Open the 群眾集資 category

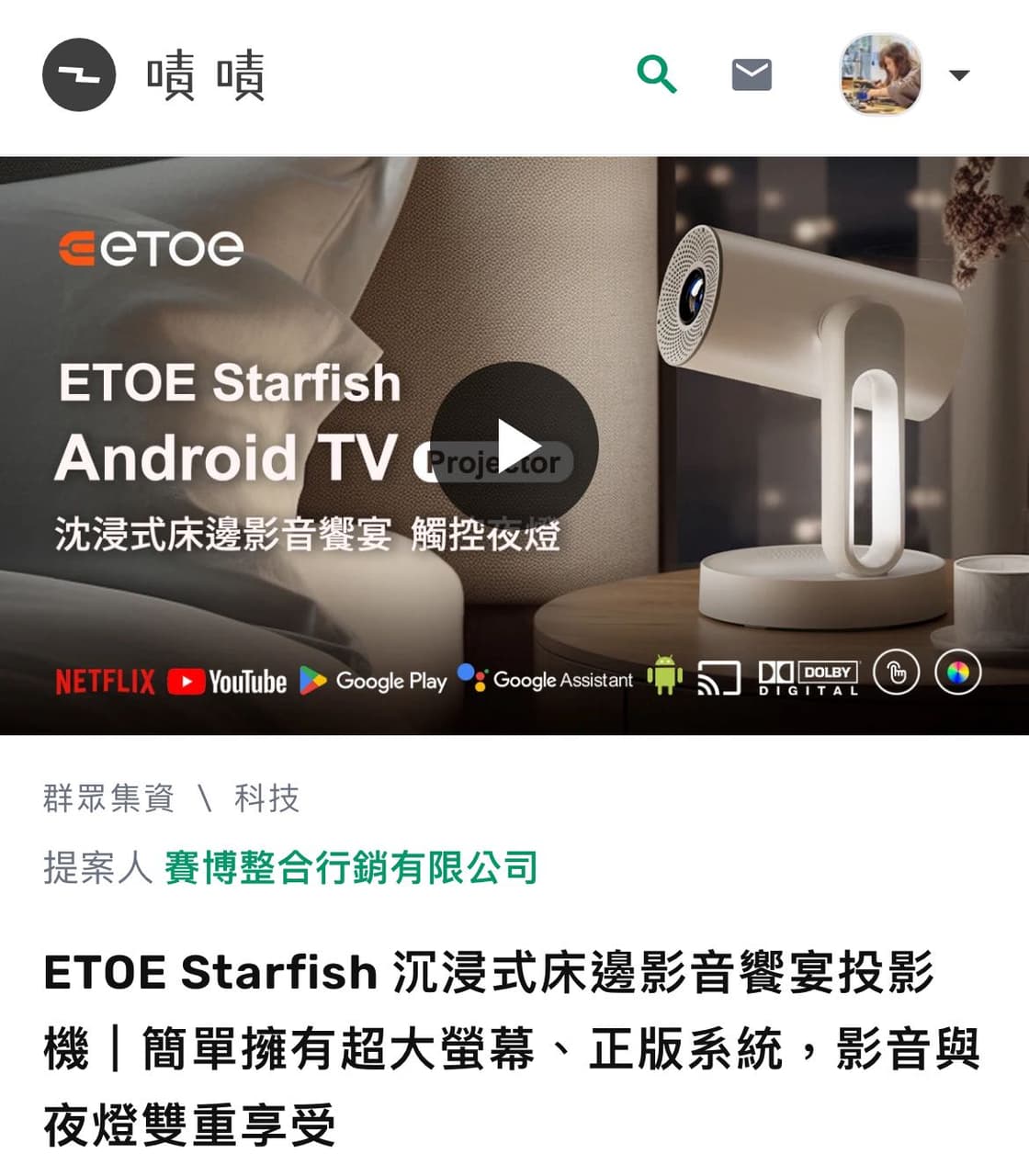110,799
